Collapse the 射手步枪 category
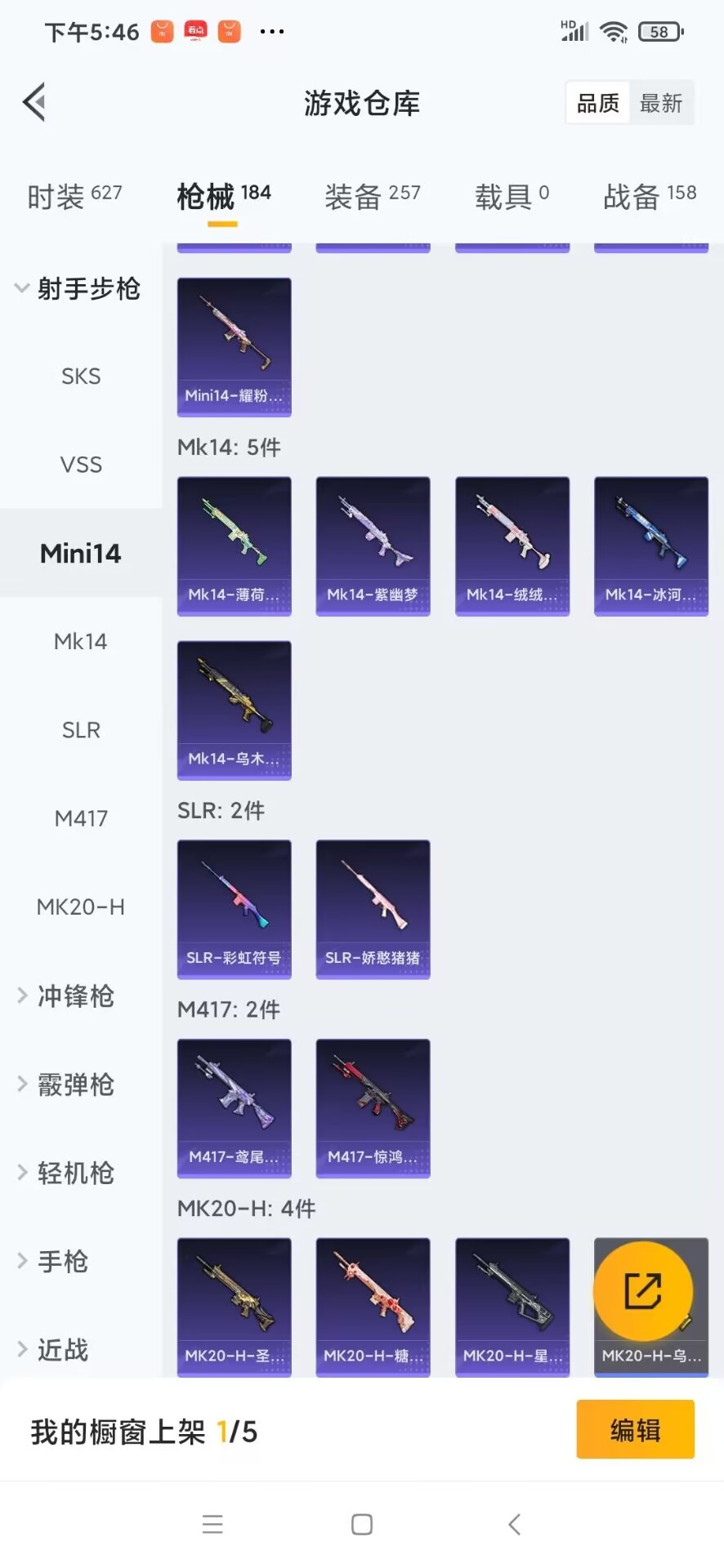 pos(78,288)
